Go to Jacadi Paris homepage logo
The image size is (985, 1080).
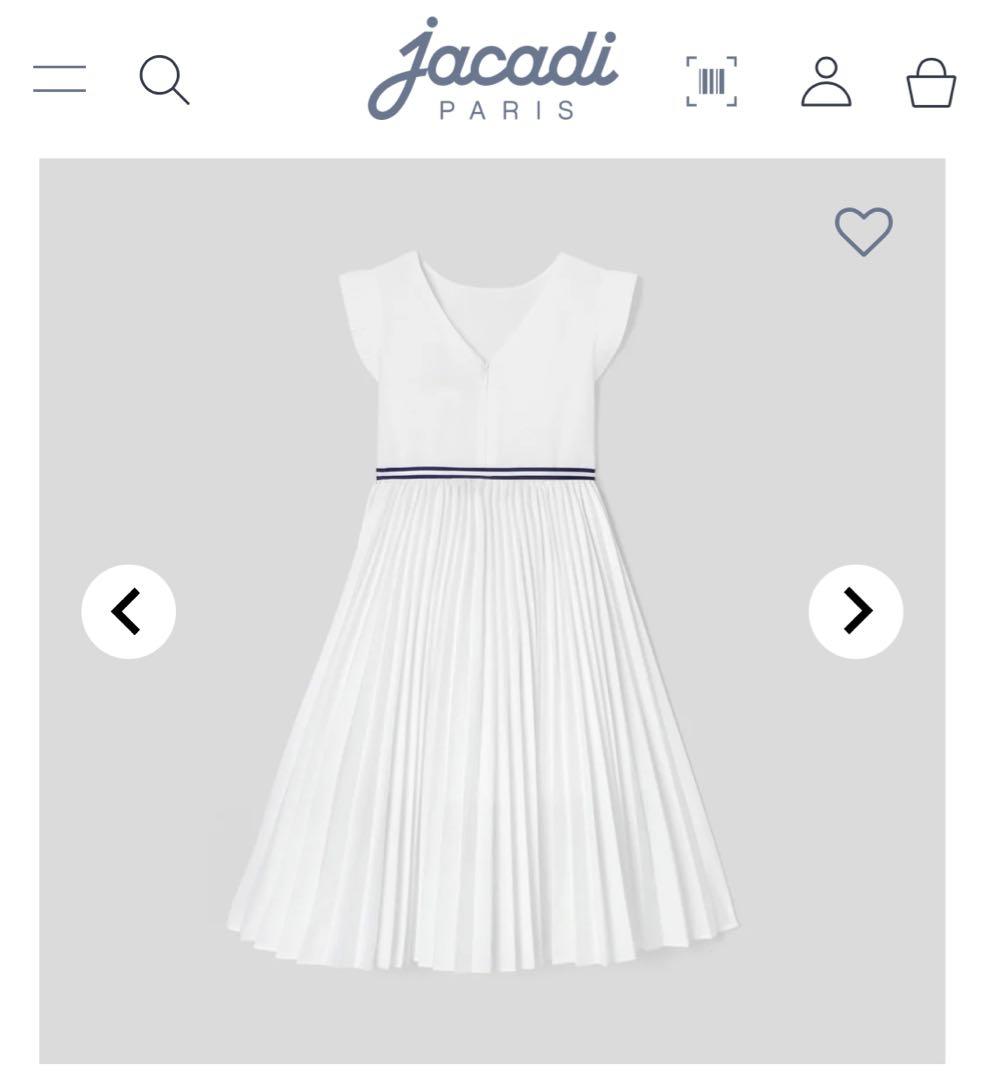[x=493, y=70]
